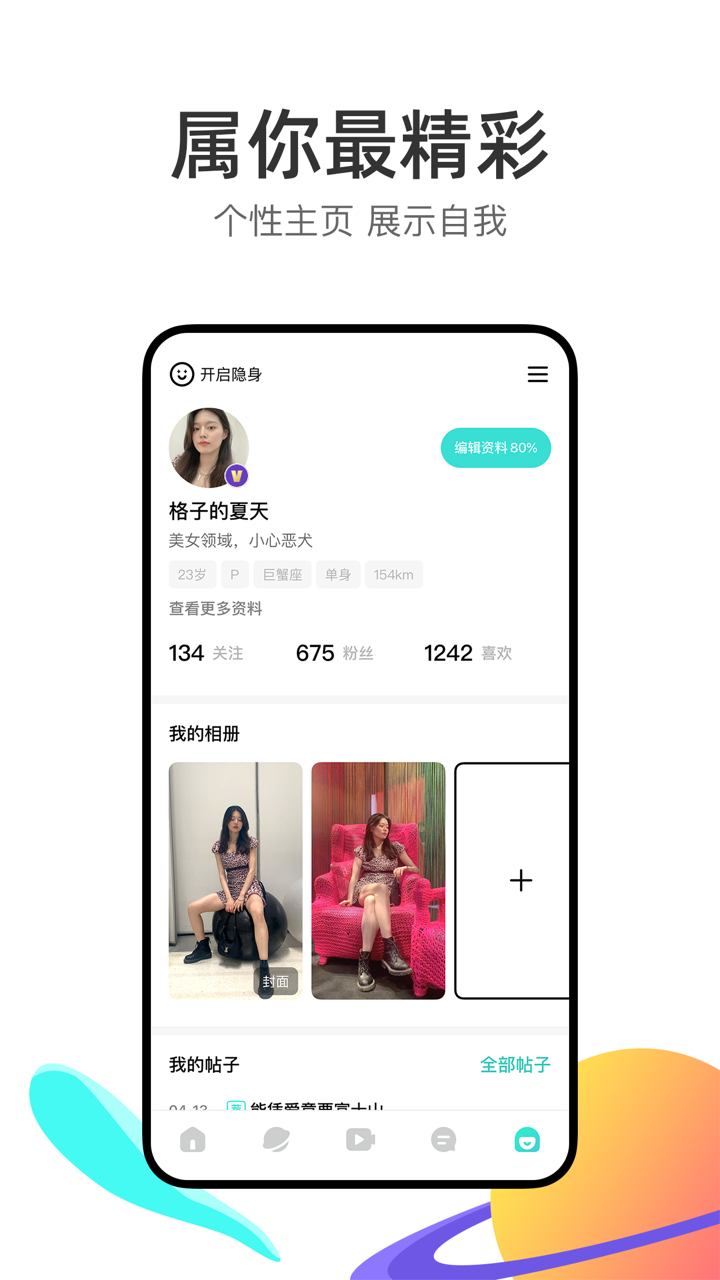Select the 单身 relationship tag

pos(337,574)
